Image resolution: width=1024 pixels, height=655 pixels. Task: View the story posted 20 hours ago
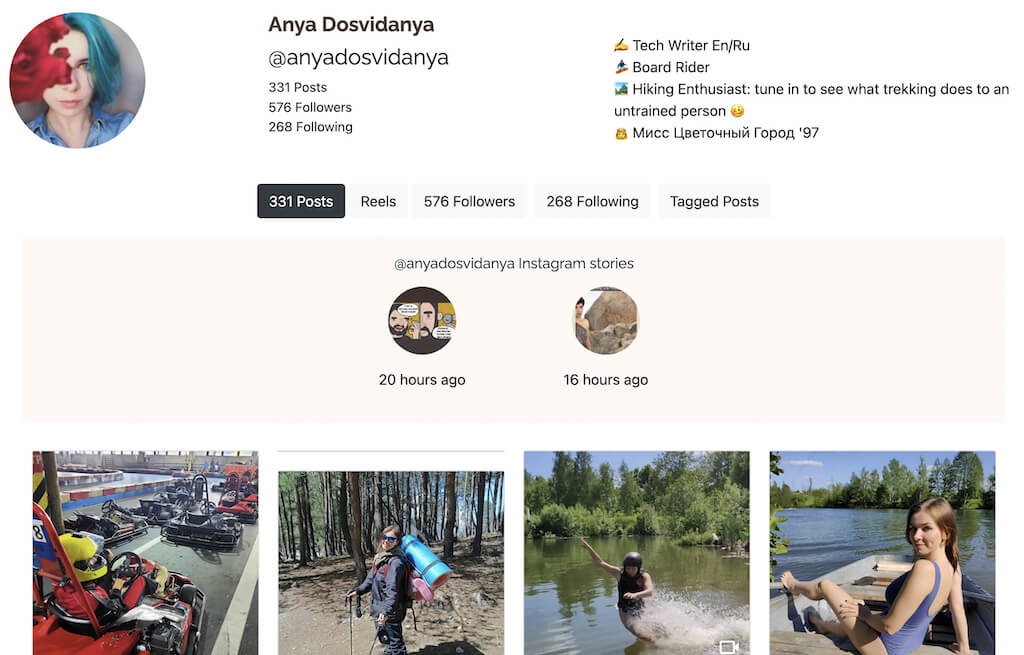(422, 320)
